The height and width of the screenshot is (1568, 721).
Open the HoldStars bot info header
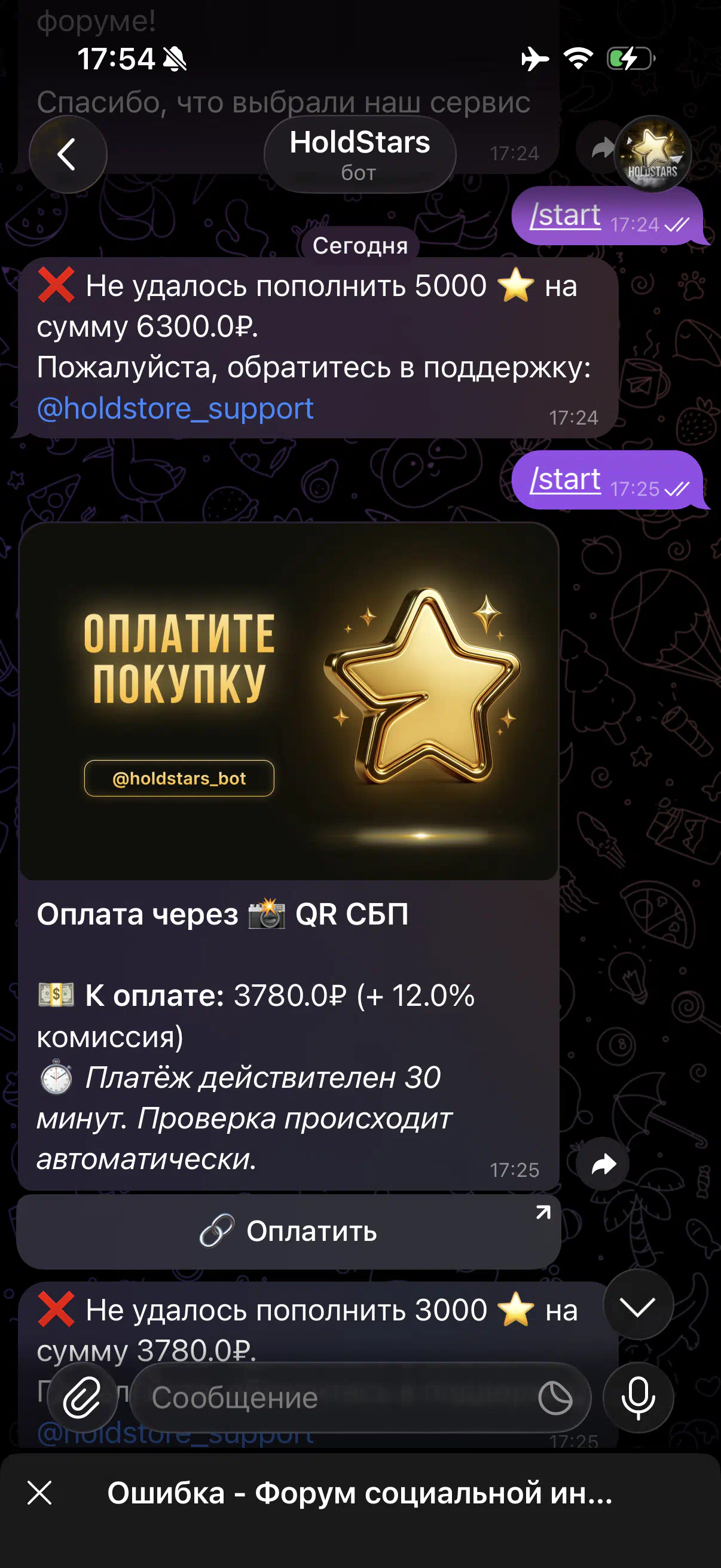[x=359, y=154]
